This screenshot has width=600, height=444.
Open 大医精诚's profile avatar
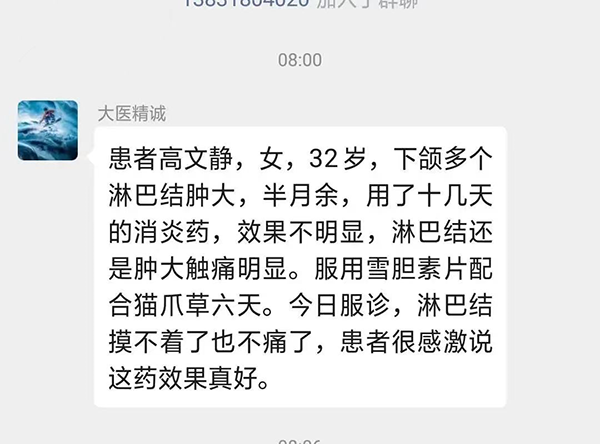point(48,130)
